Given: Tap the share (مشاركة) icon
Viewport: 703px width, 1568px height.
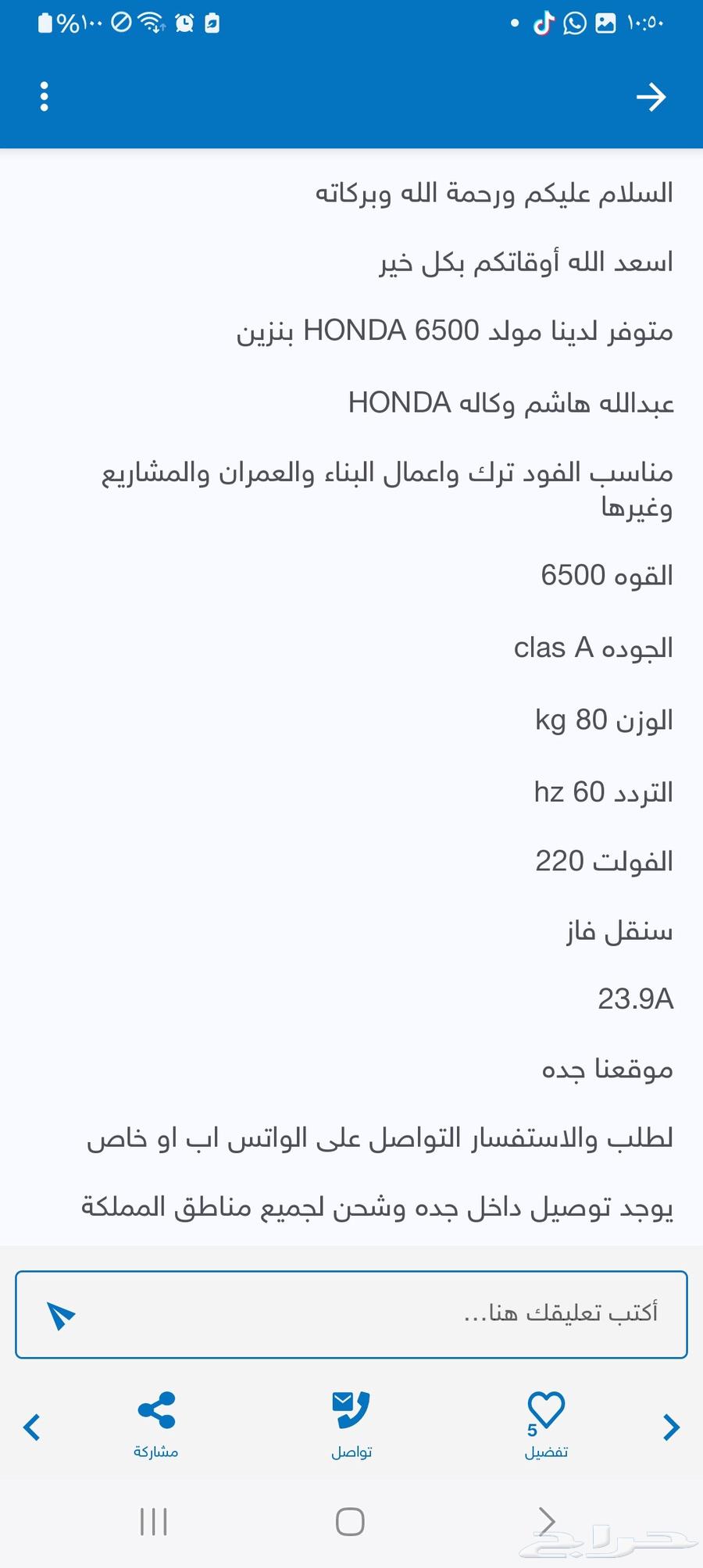Looking at the screenshot, I should click(155, 1410).
